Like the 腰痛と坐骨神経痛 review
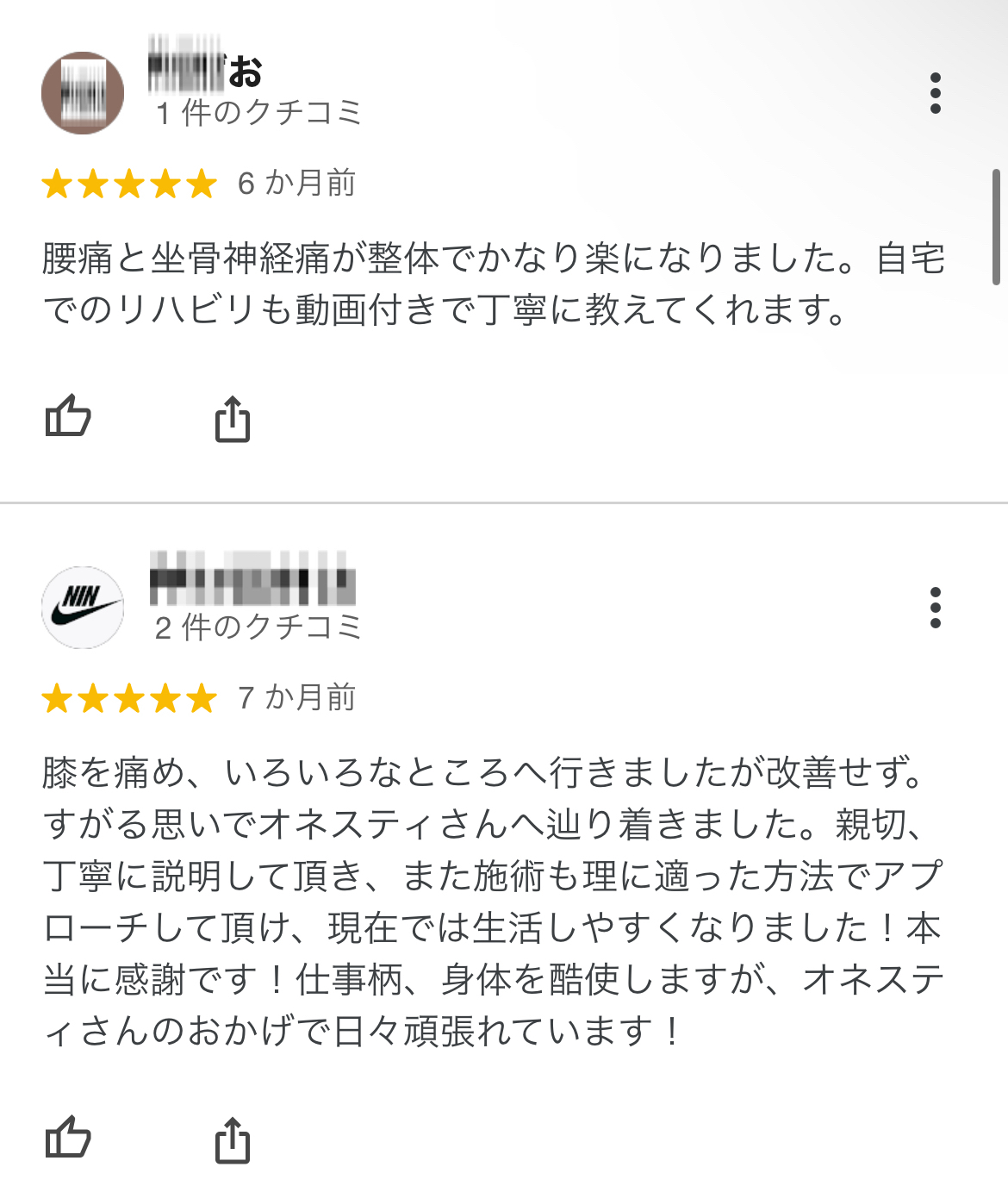The height and width of the screenshot is (1192, 1008). point(68,415)
